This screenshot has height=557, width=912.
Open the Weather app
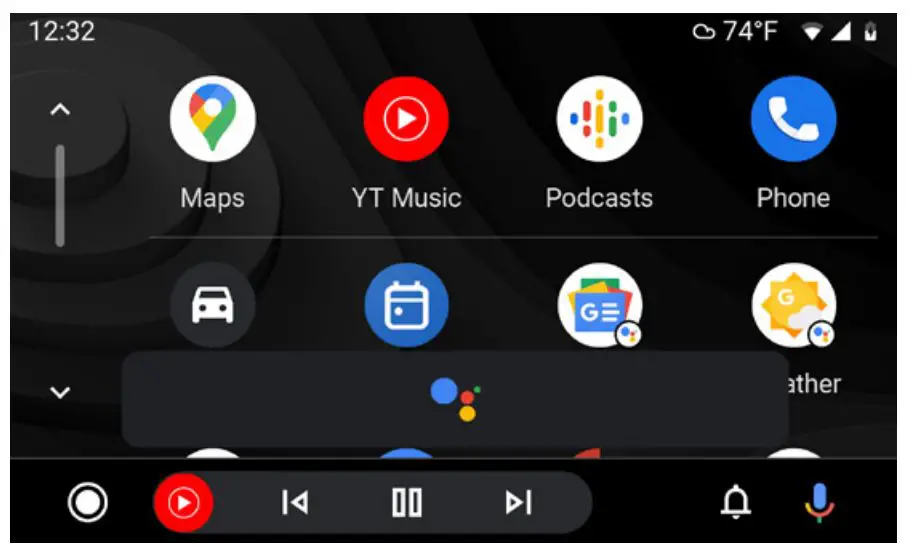[x=793, y=305]
